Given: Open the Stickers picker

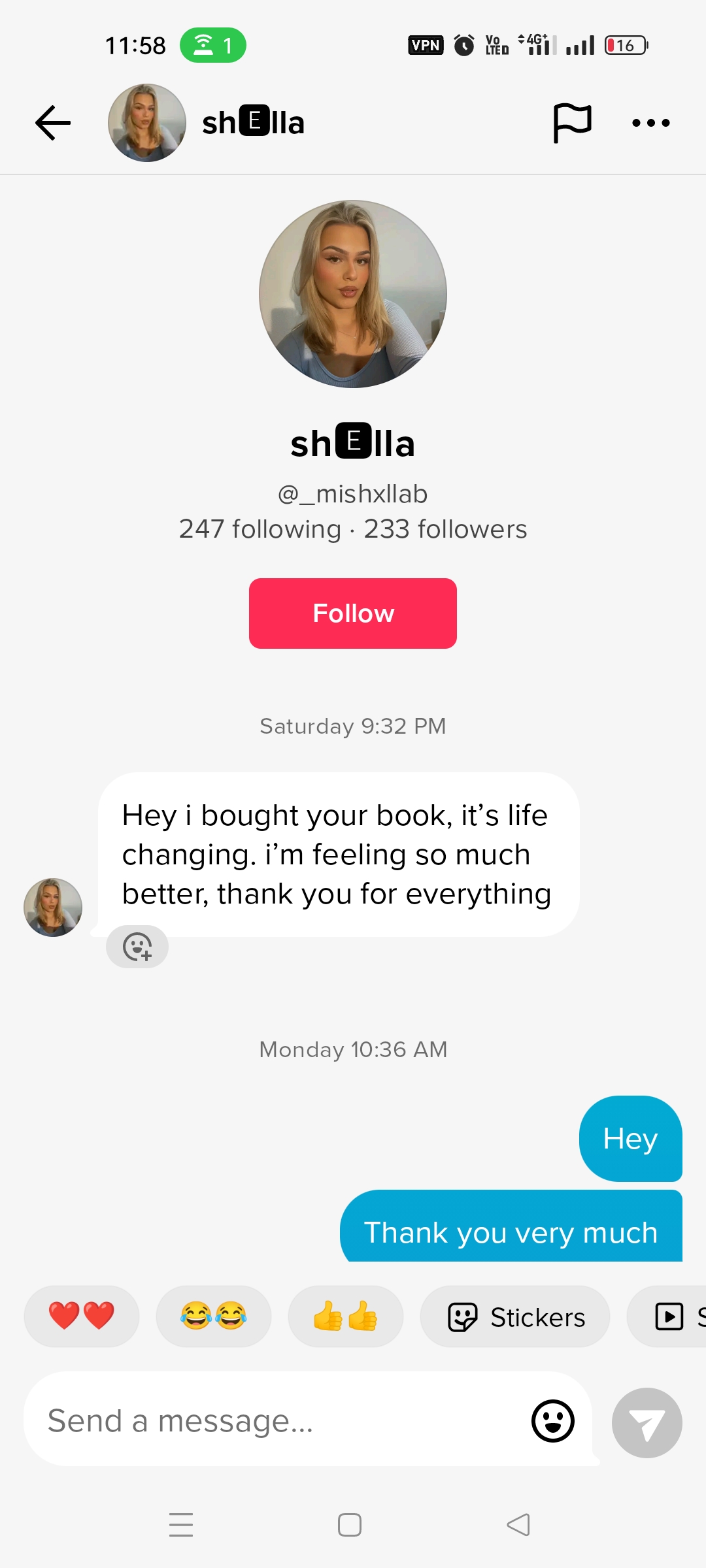Looking at the screenshot, I should (x=515, y=1316).
